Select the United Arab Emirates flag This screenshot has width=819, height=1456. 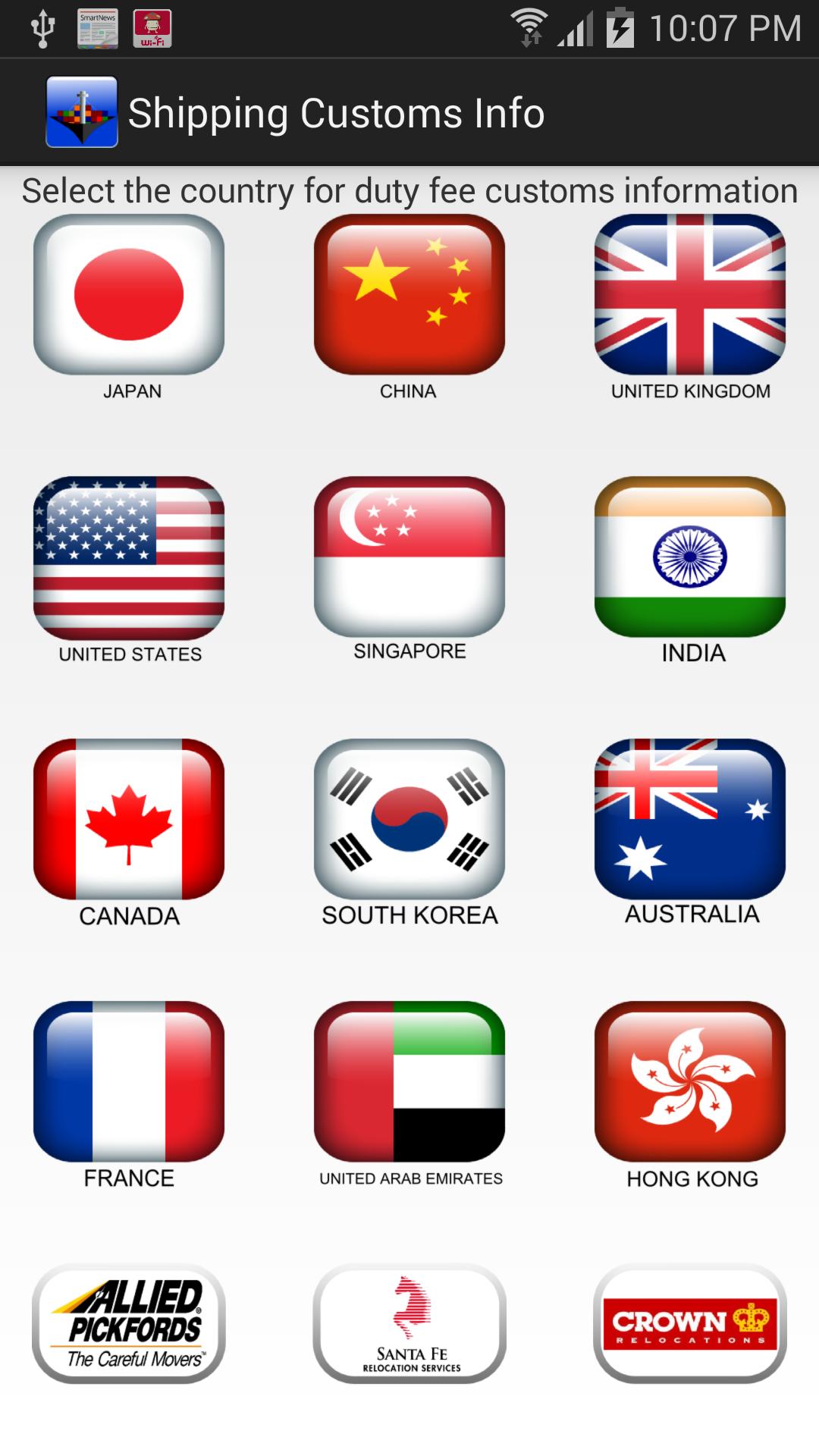tap(409, 1081)
